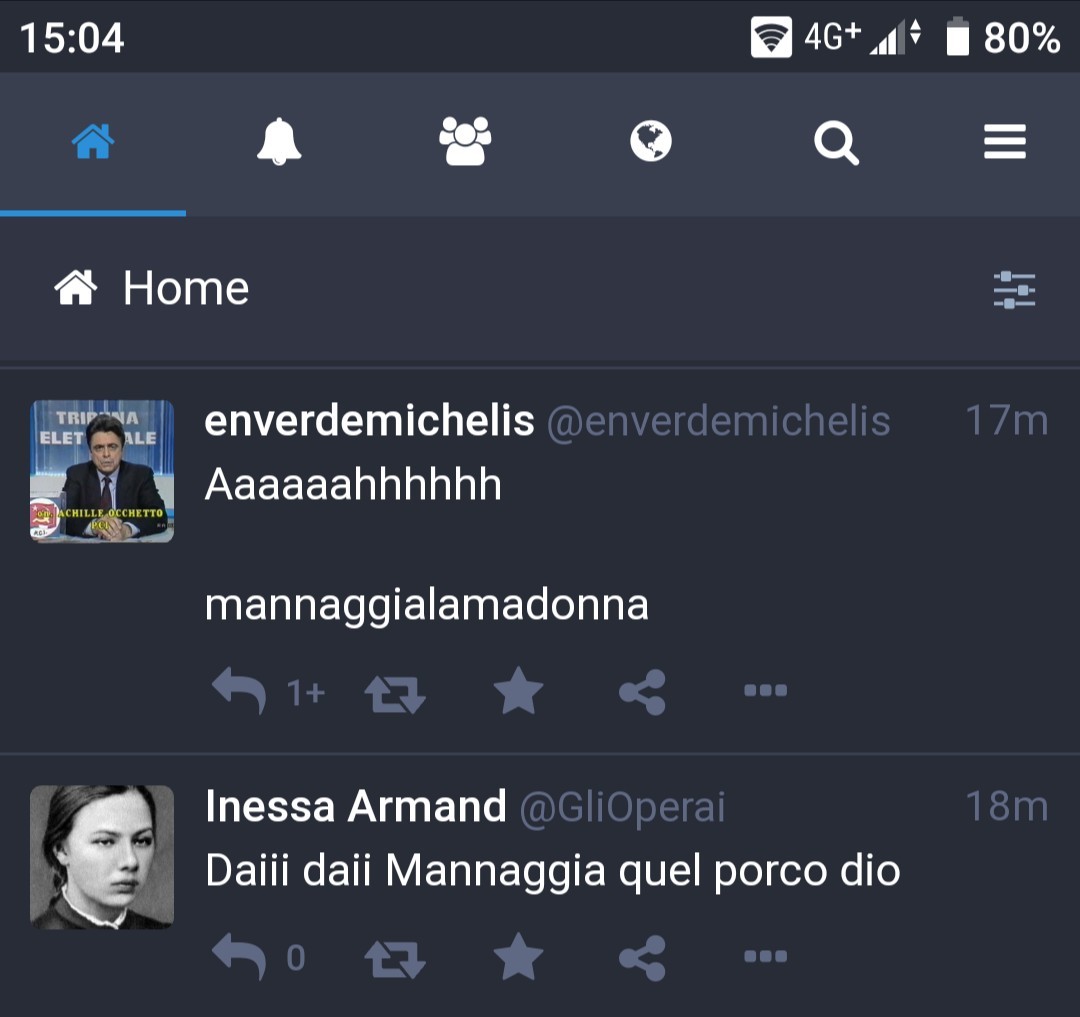Reply to Inessa Armand's post
The width and height of the screenshot is (1080, 1017).
[240, 958]
